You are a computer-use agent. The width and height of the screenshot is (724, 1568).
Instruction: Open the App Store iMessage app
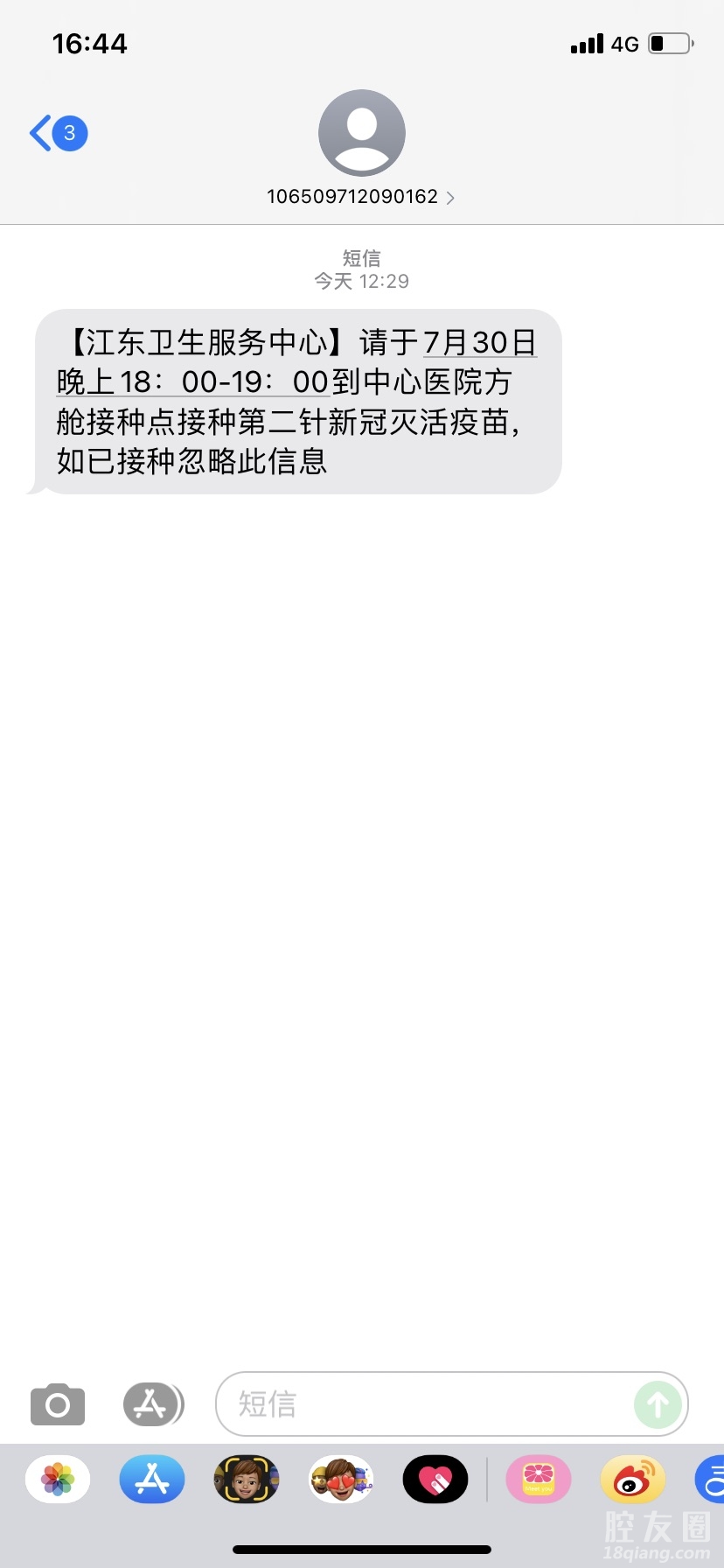tap(152, 1480)
